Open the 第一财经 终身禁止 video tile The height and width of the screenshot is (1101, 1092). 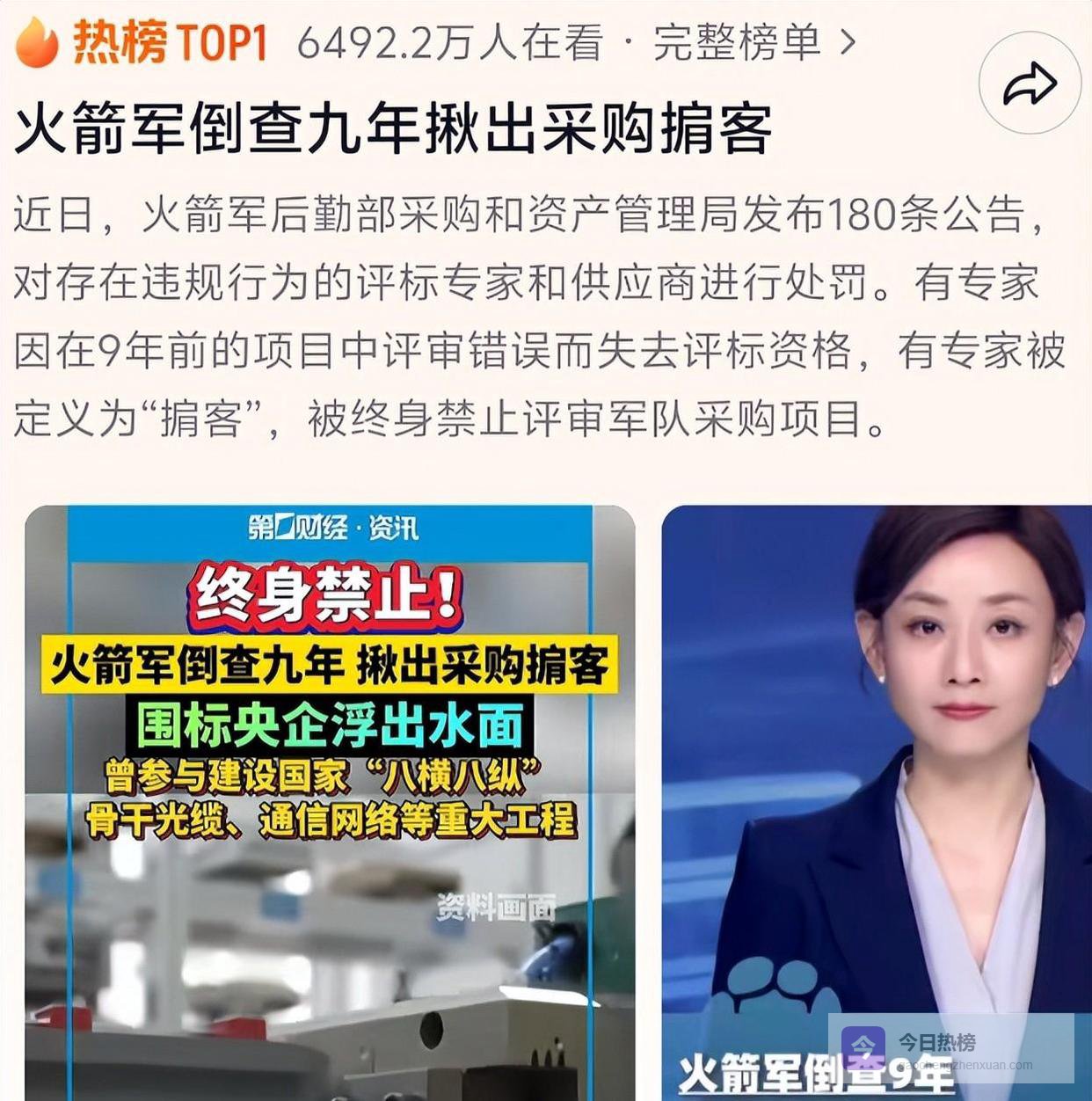tap(330, 800)
